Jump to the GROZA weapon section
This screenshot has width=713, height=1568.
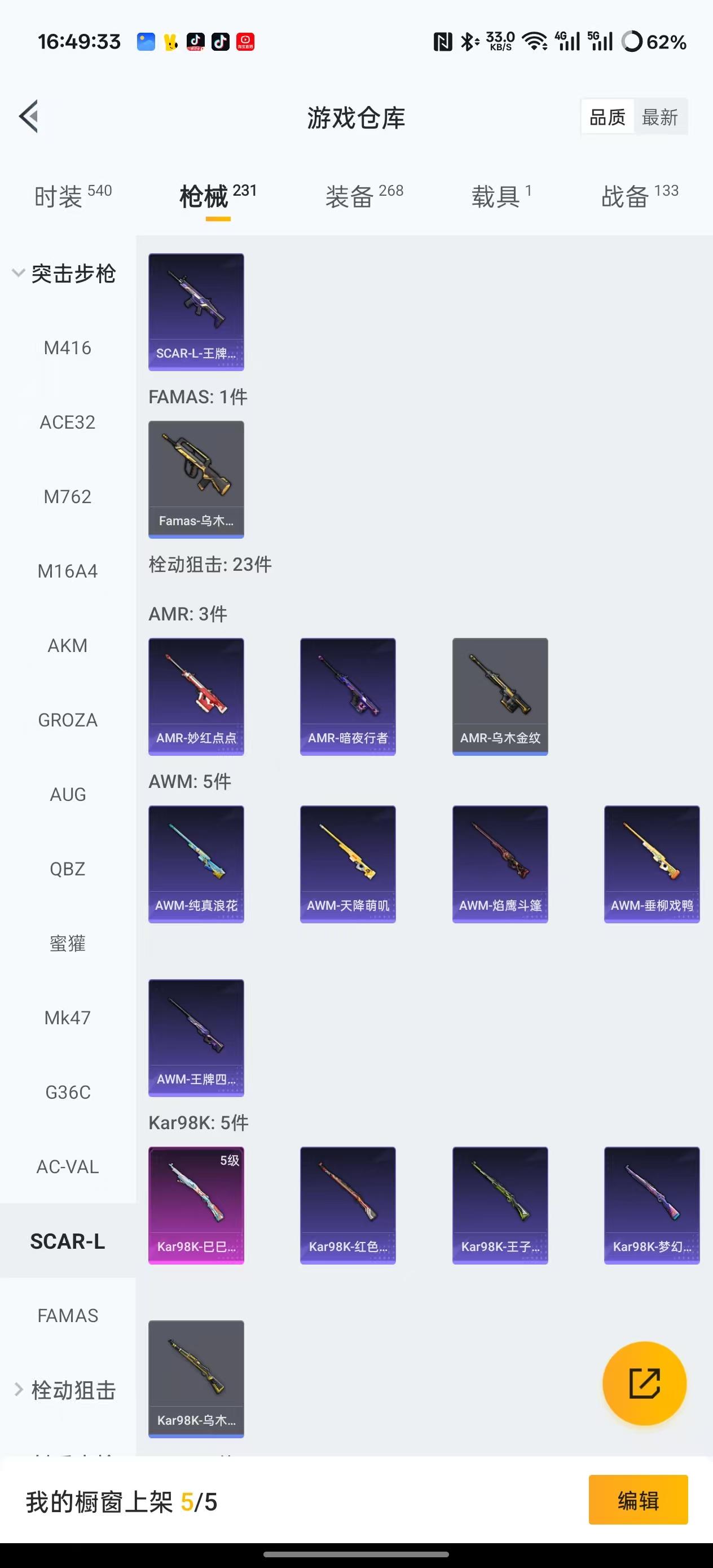click(68, 720)
